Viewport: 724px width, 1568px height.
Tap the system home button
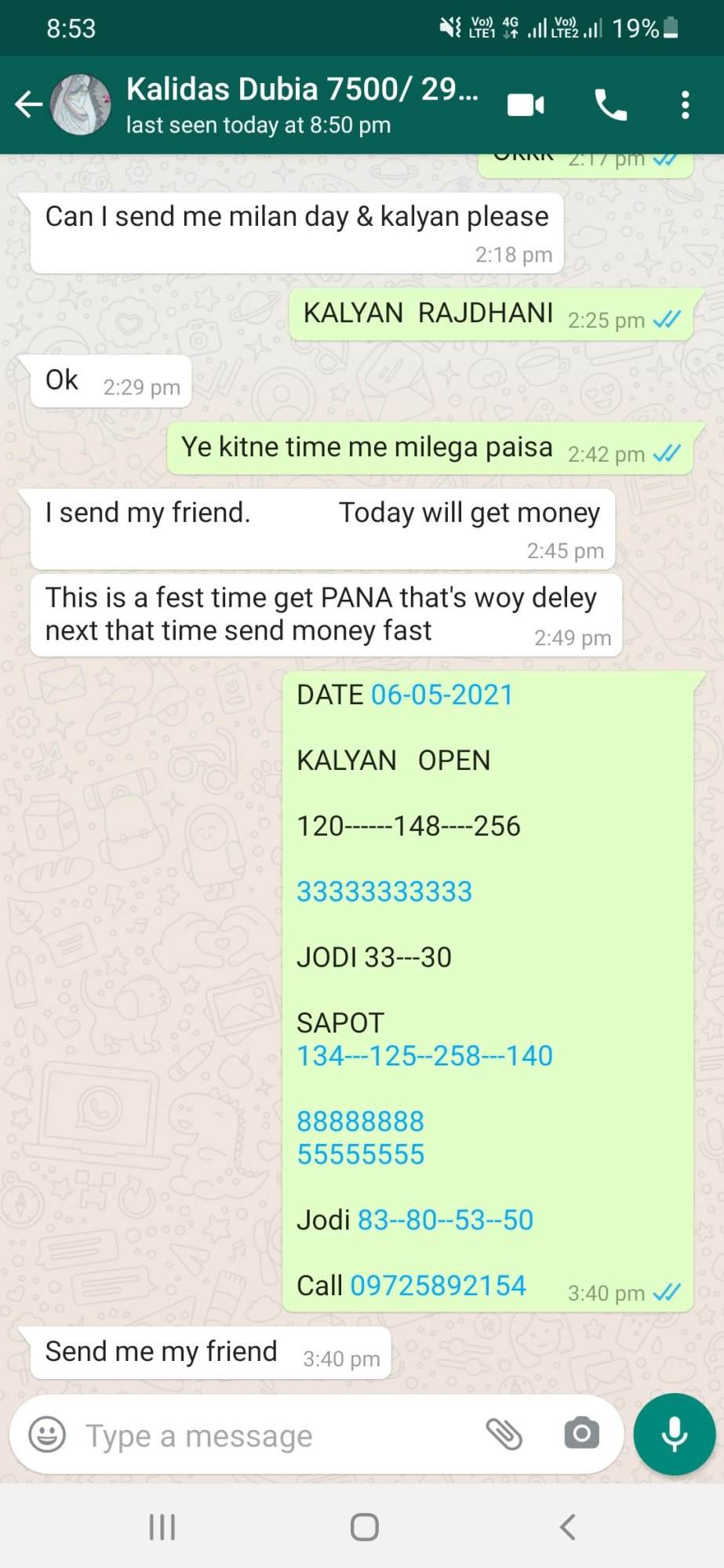tap(364, 1526)
